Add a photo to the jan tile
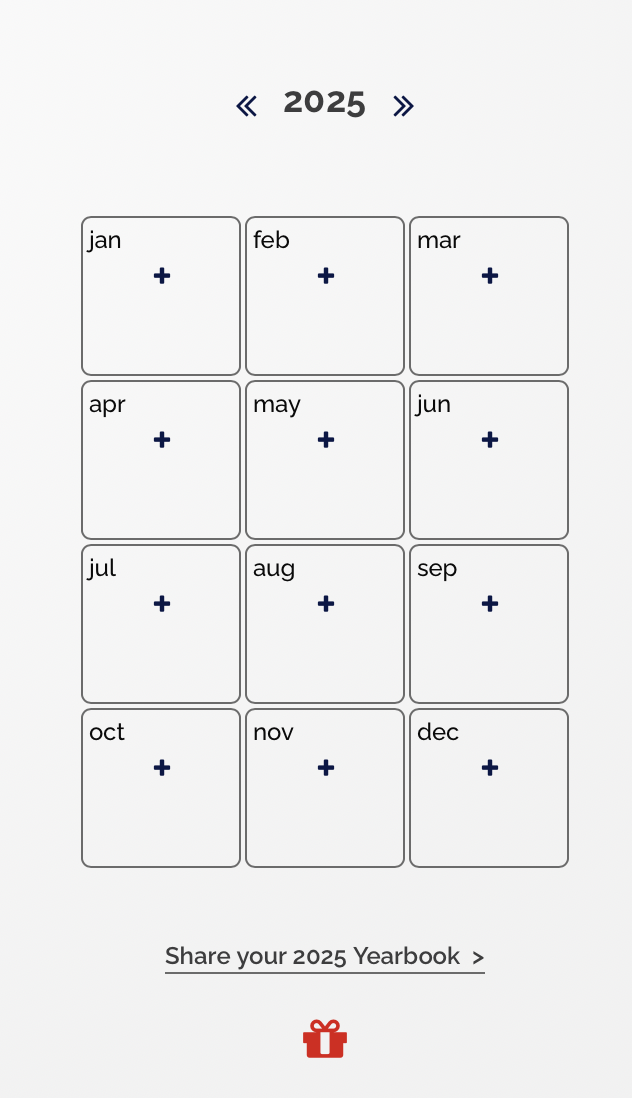 (162, 276)
